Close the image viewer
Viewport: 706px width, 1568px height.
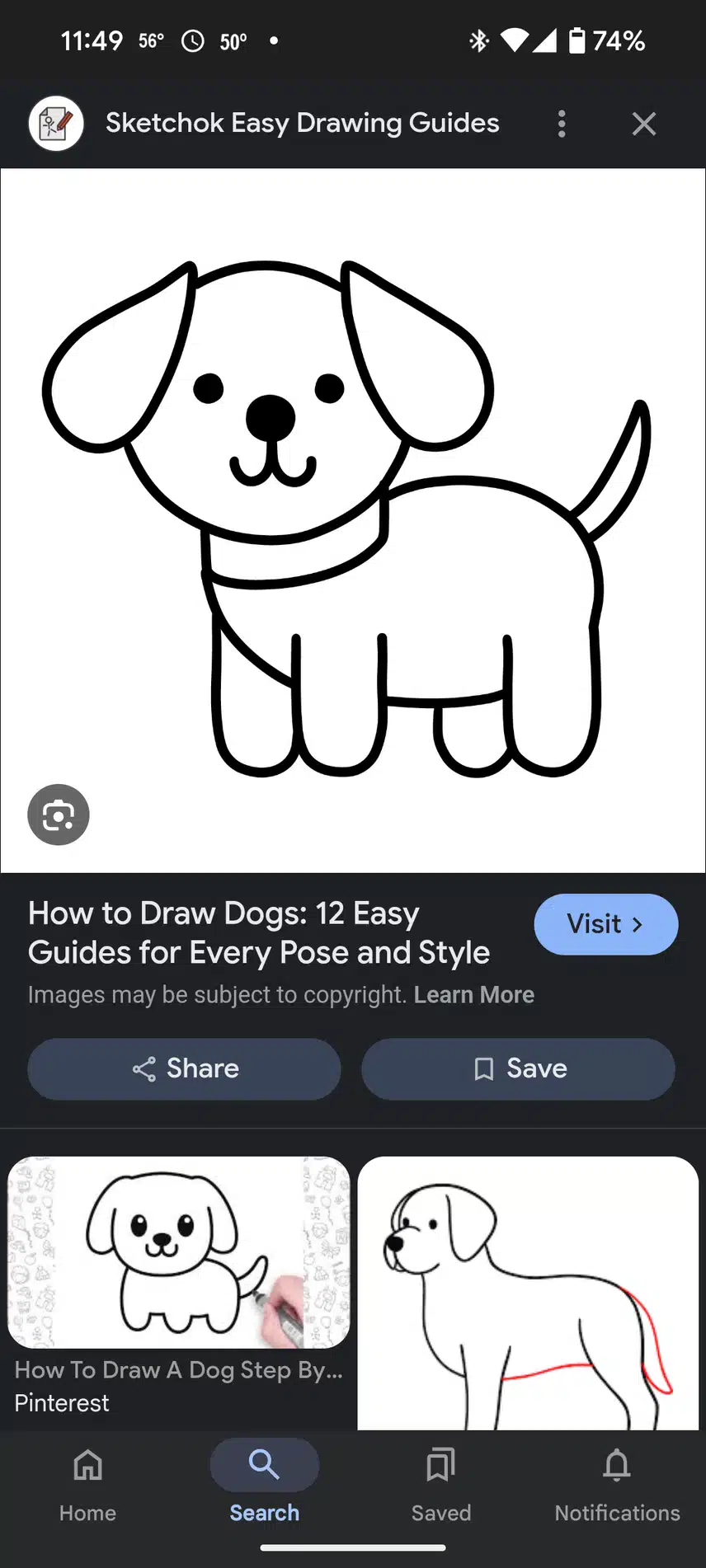coord(643,124)
